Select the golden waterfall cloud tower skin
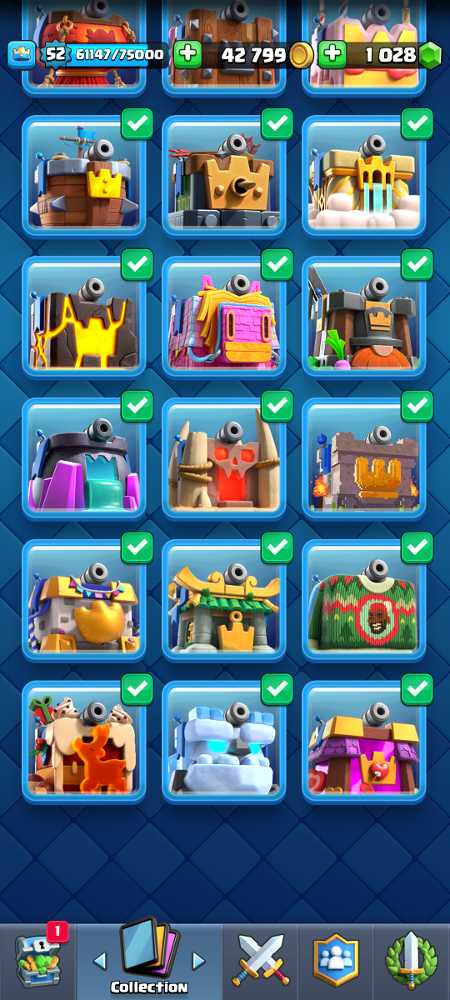450x1000 pixels. tap(364, 175)
